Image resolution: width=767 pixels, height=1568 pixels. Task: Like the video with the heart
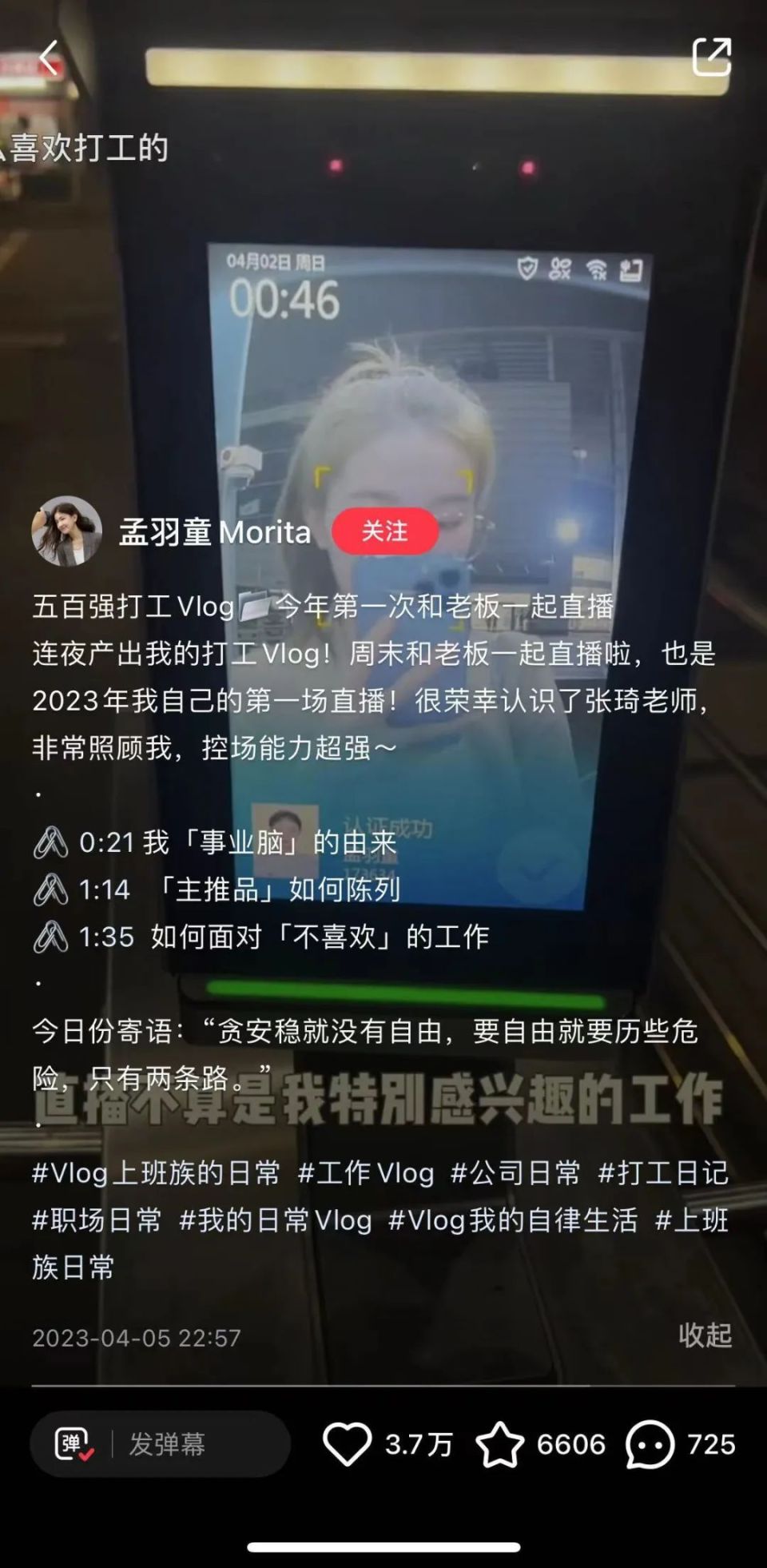(x=348, y=1444)
